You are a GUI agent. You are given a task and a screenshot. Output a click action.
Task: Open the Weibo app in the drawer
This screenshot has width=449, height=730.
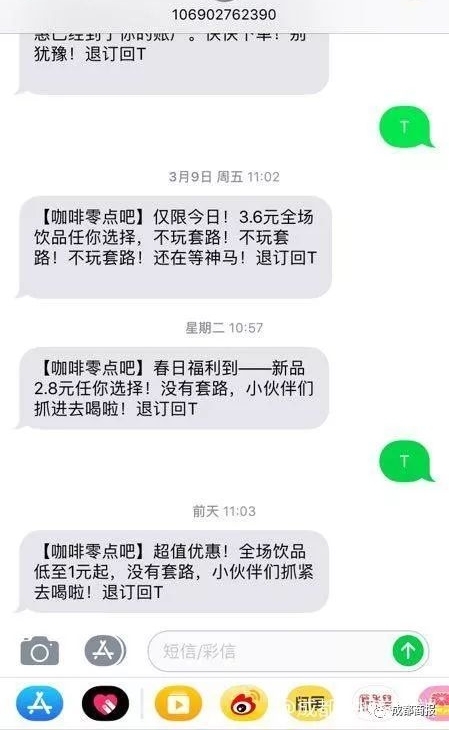tap(244, 704)
